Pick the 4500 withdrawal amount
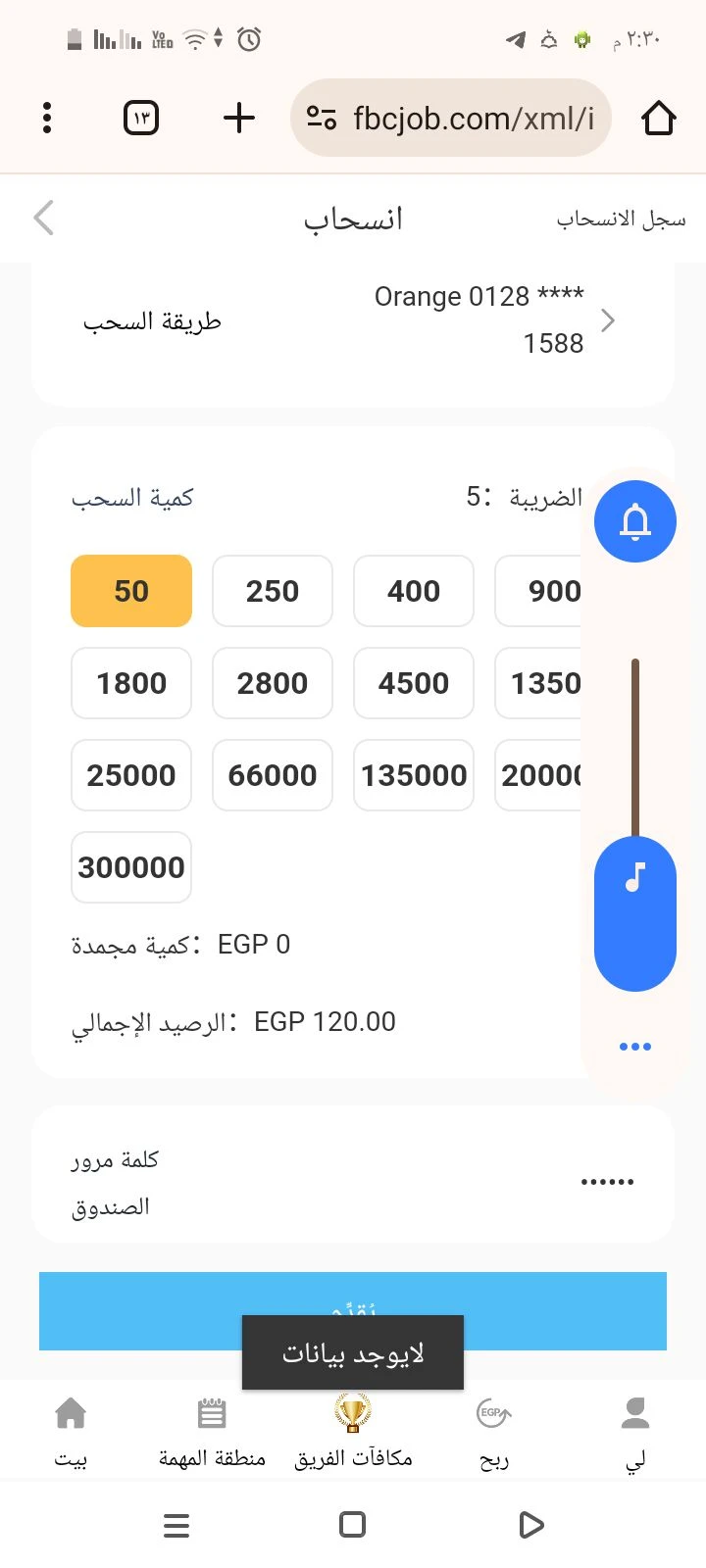 click(x=414, y=683)
